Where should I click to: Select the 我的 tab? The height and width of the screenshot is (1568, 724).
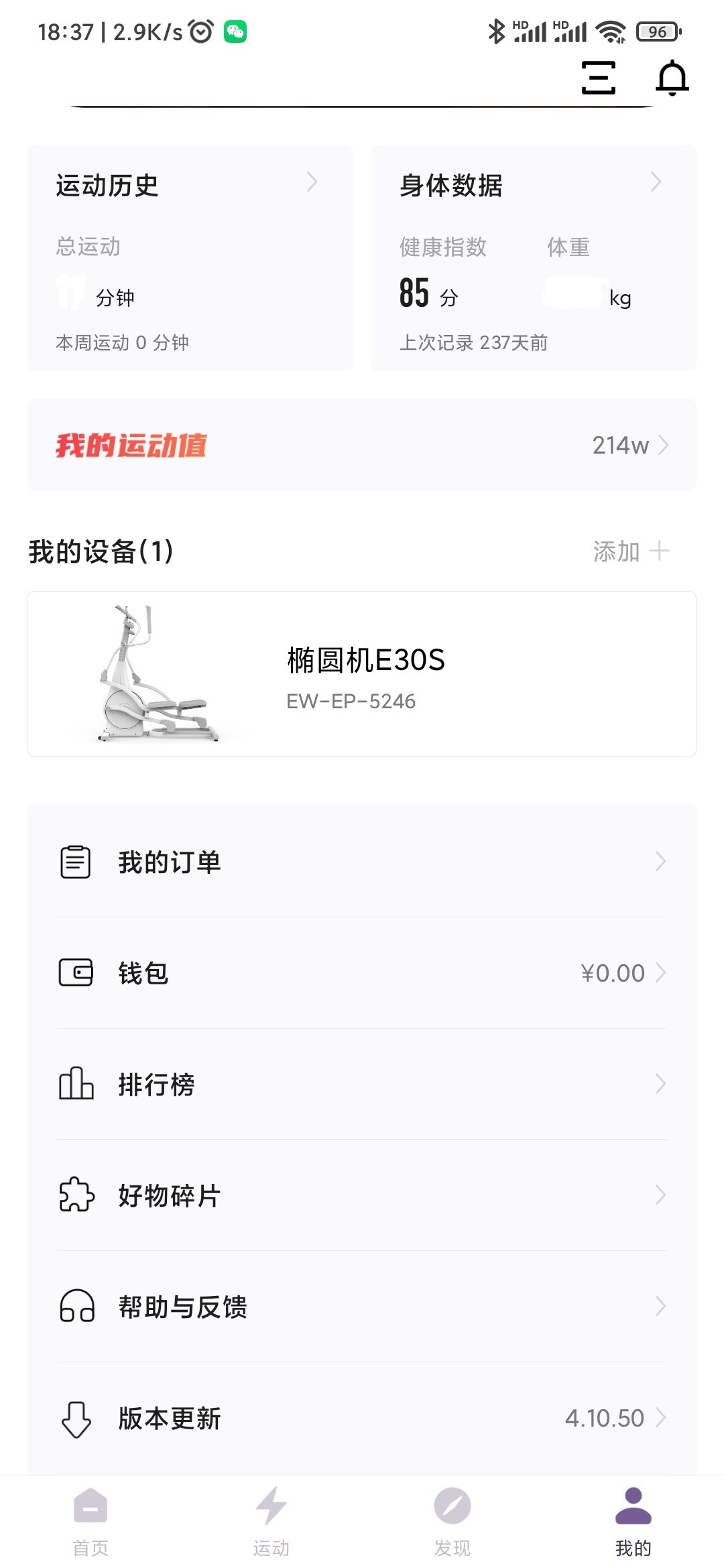[x=633, y=1522]
